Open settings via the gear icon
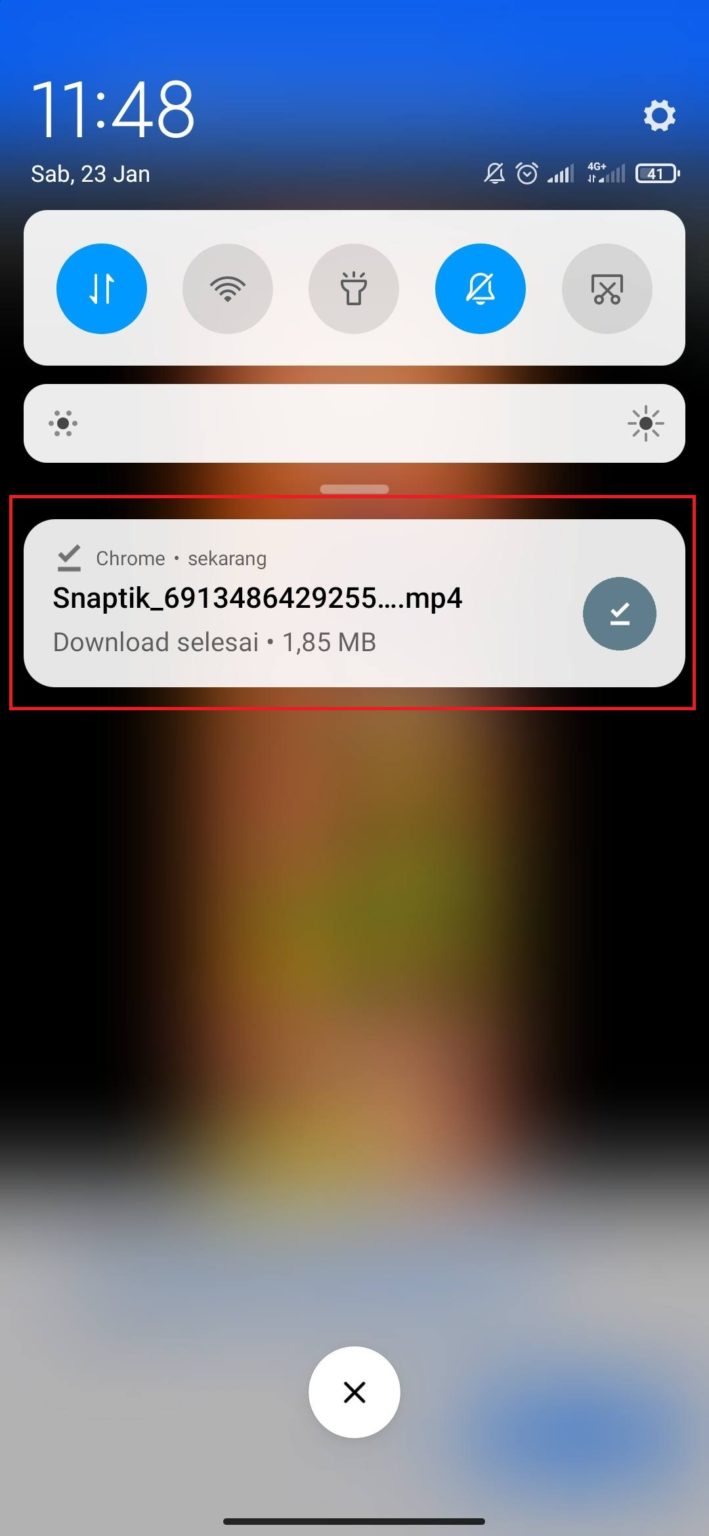This screenshot has height=1536, width=709. pos(659,116)
